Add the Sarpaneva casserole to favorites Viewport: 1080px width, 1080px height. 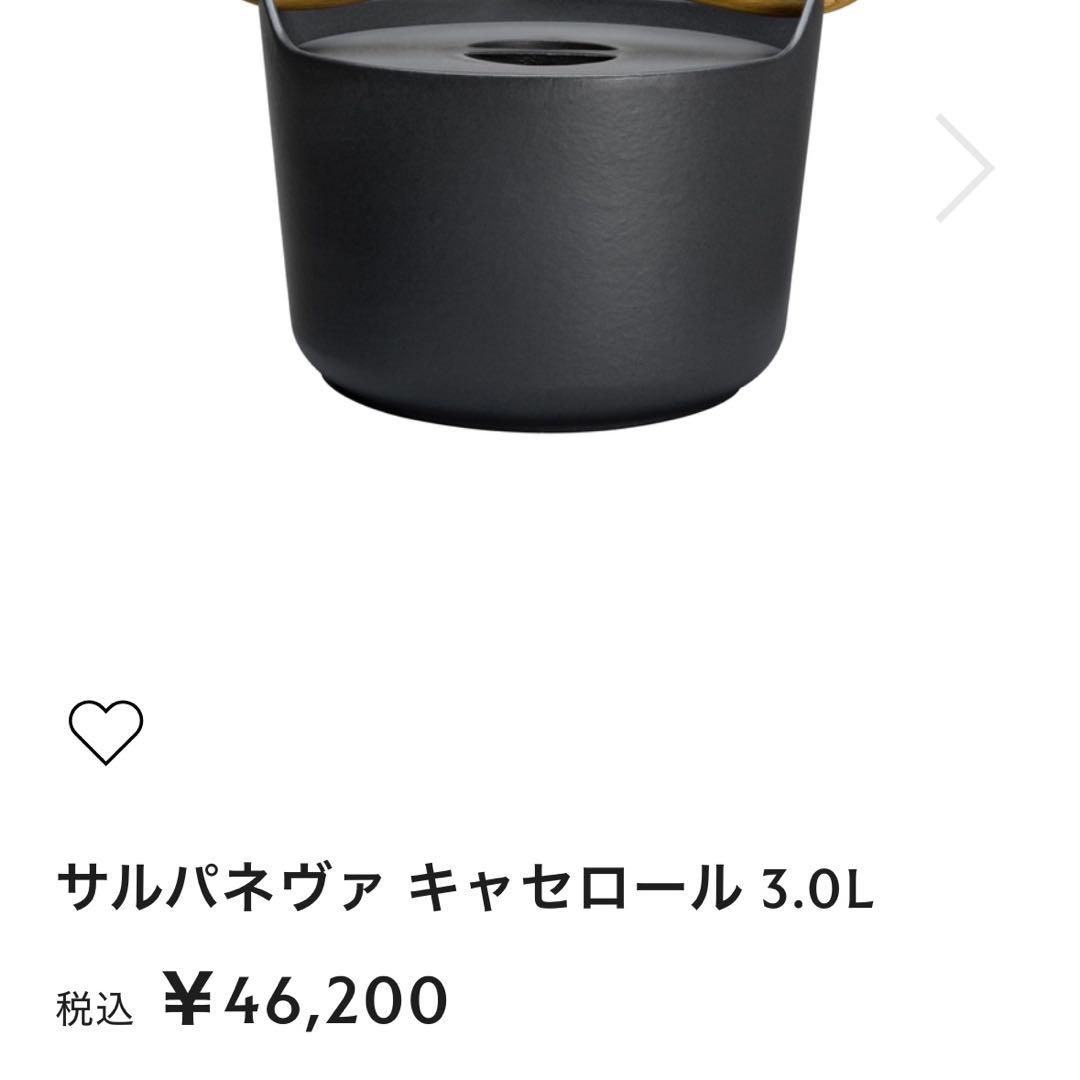[106, 732]
